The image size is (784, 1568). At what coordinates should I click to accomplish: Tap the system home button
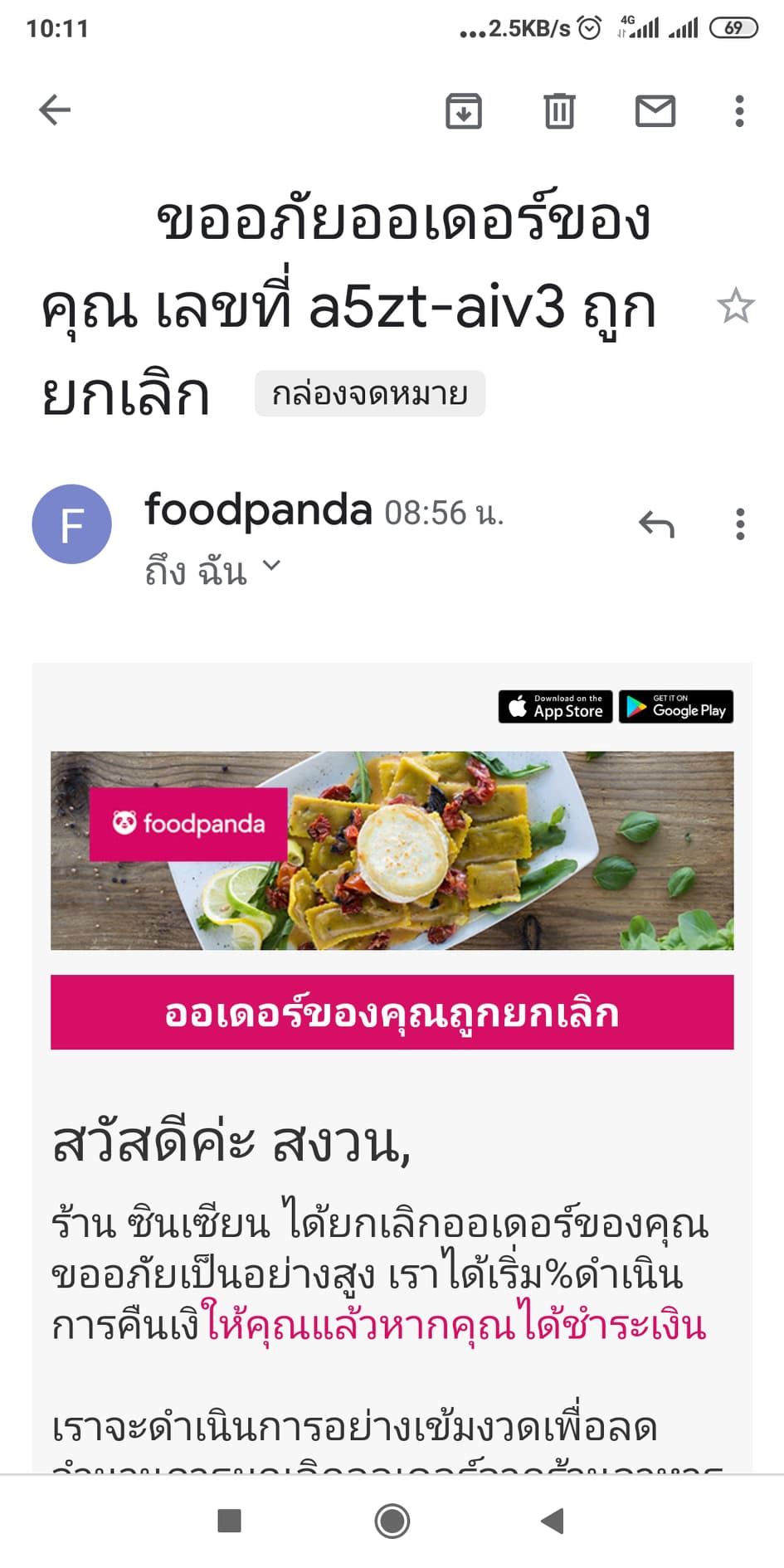[x=392, y=1521]
